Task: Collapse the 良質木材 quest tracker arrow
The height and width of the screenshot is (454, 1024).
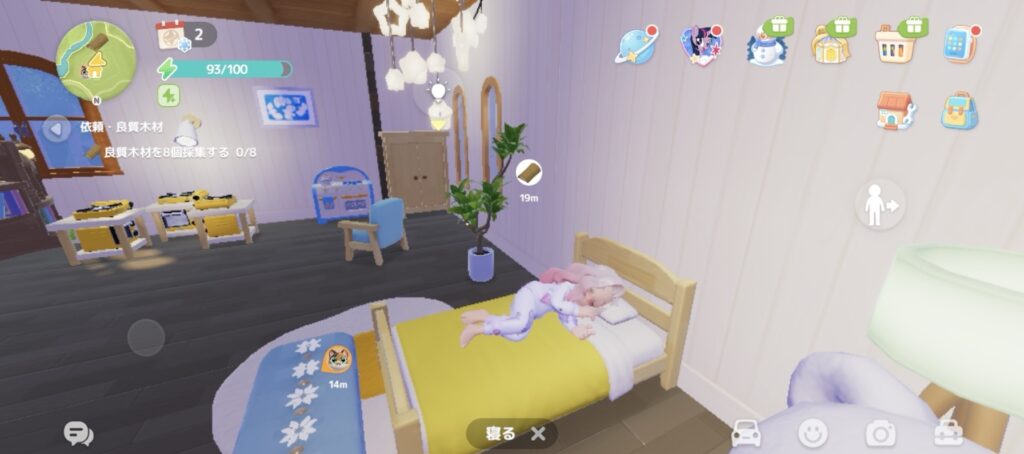Action: click(57, 128)
